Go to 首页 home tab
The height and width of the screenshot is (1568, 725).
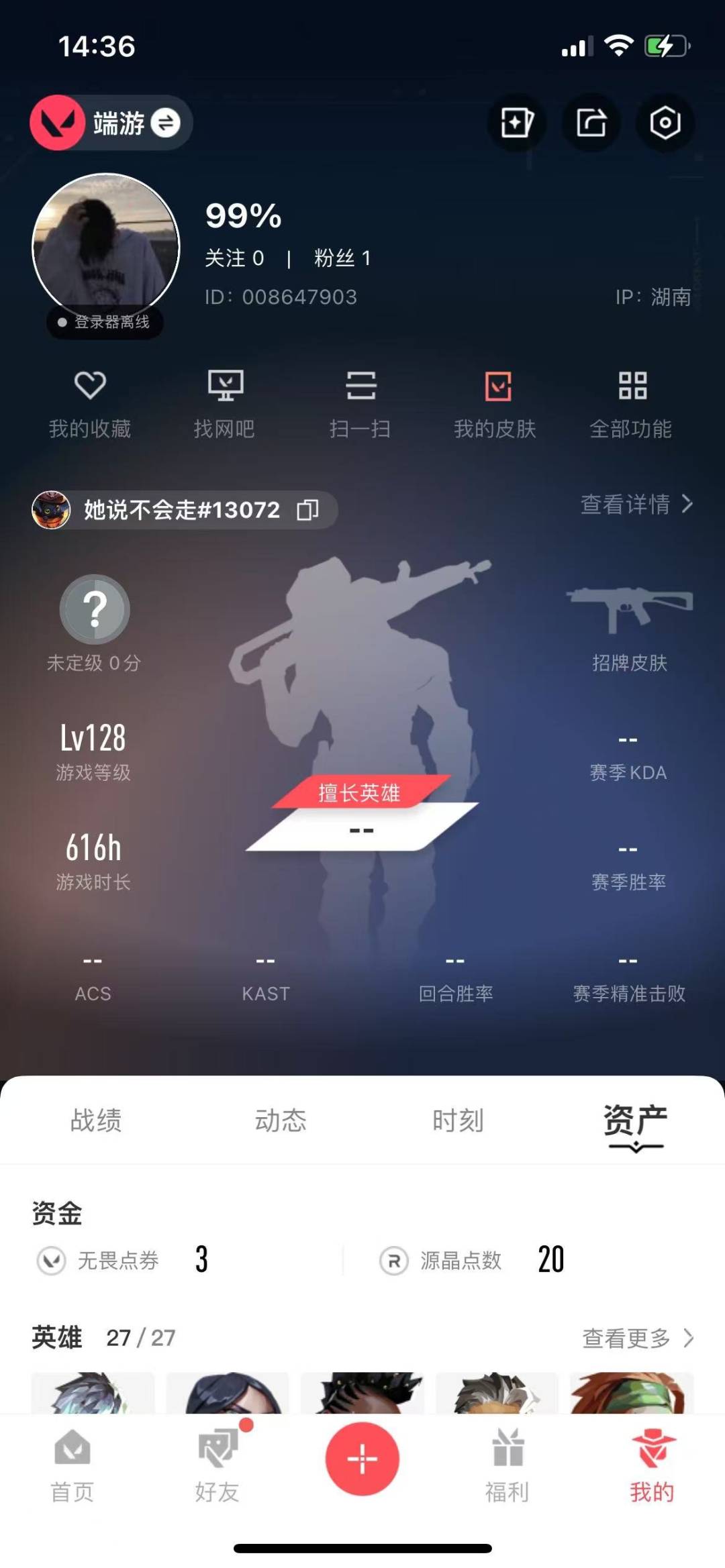pos(72,1465)
